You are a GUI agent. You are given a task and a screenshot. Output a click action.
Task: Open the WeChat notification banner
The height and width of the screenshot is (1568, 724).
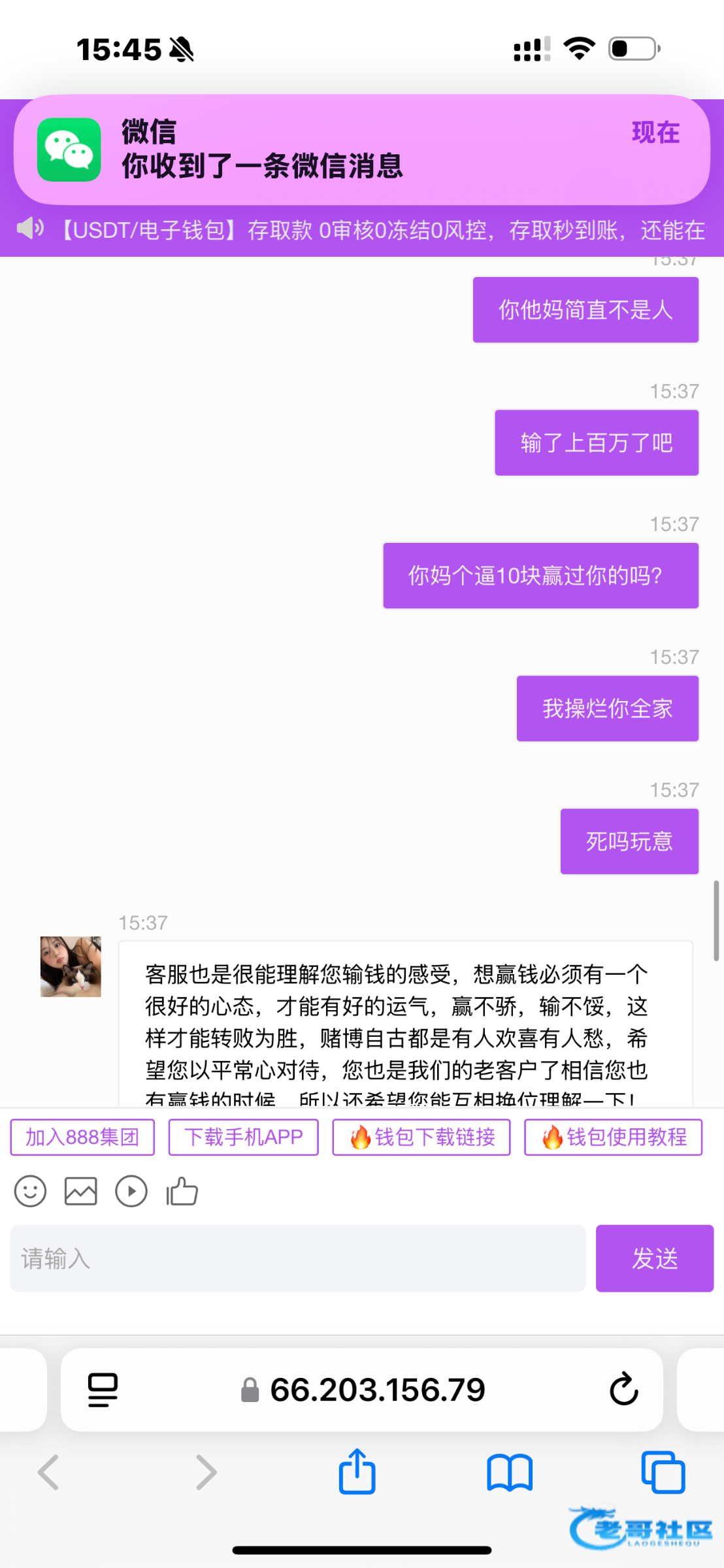pyautogui.click(x=361, y=150)
